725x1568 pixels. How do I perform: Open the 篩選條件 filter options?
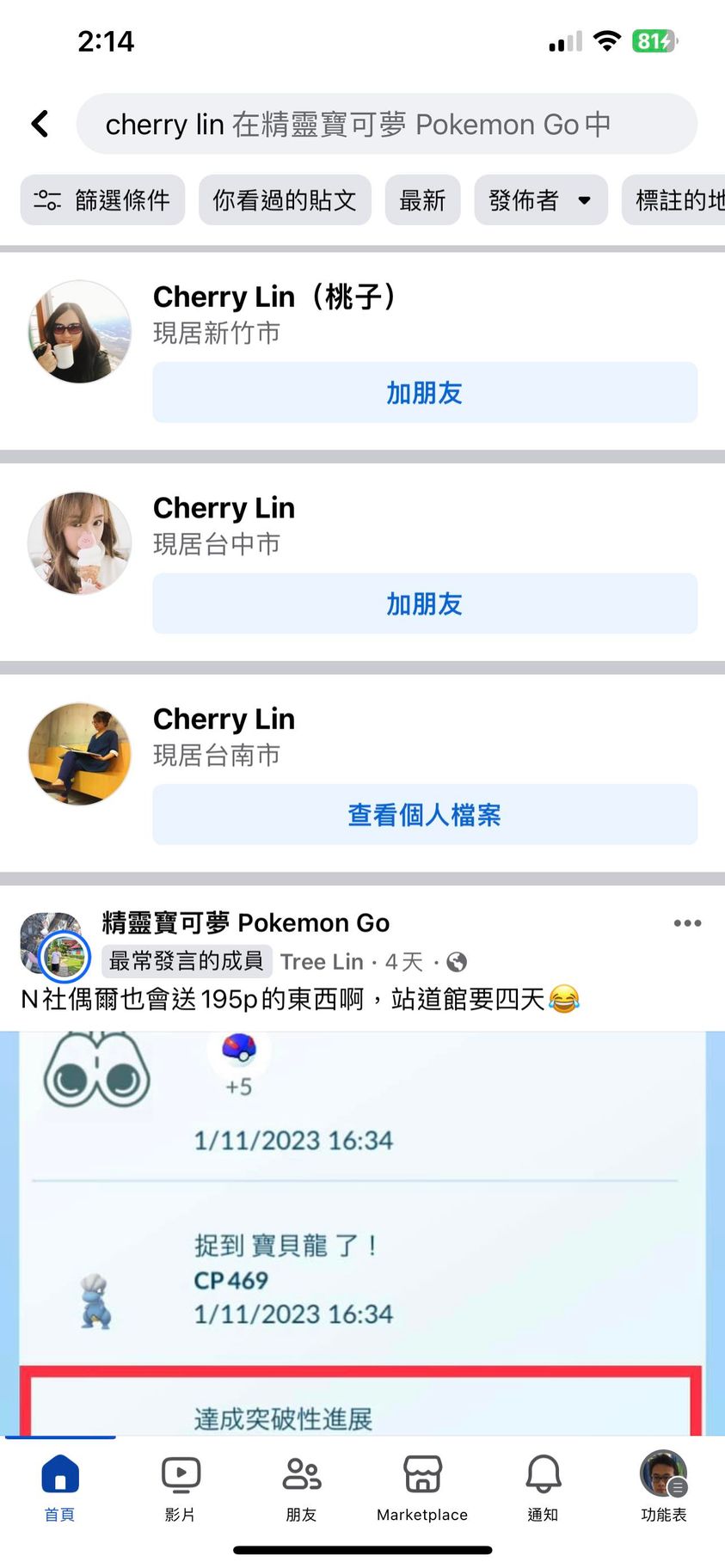pos(102,200)
